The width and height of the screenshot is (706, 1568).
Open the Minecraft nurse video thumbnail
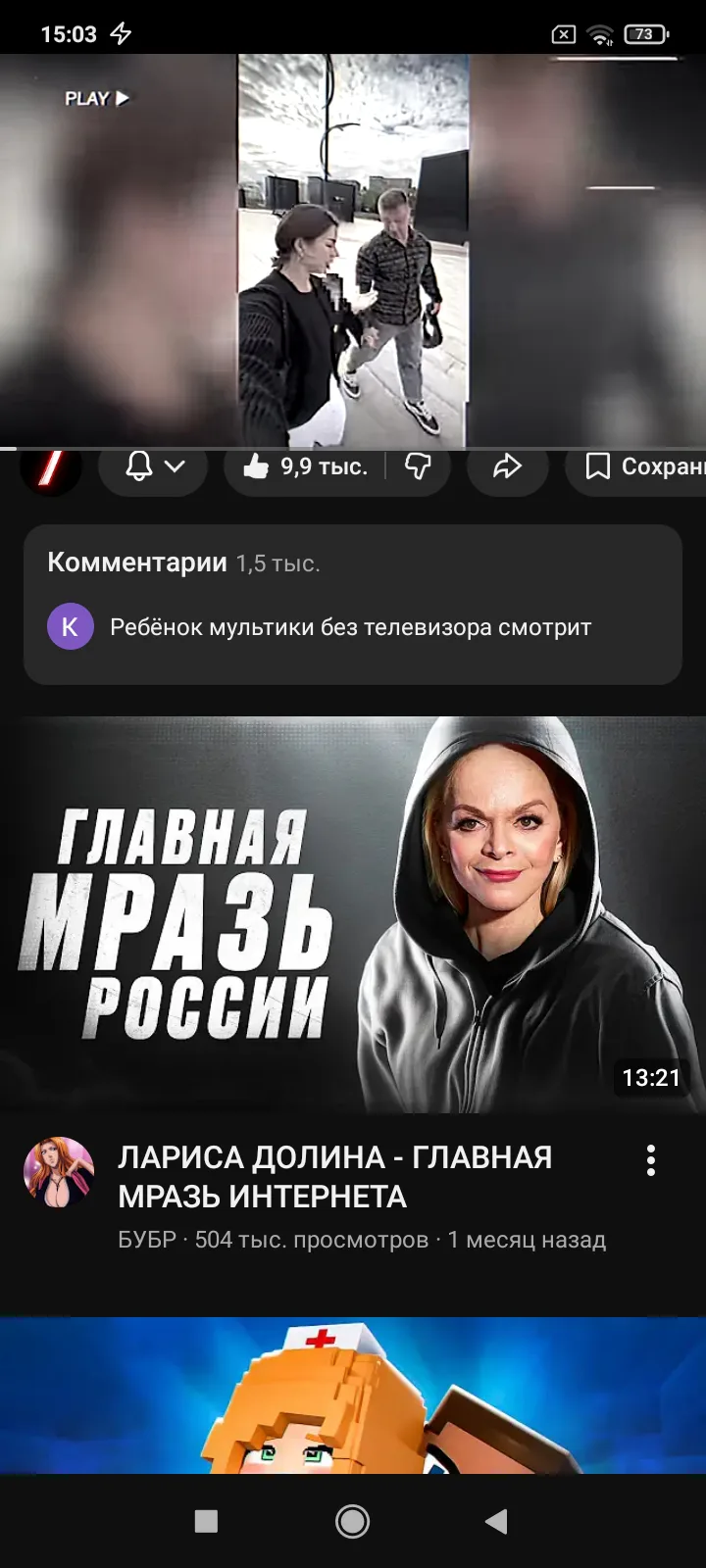[x=353, y=1395]
